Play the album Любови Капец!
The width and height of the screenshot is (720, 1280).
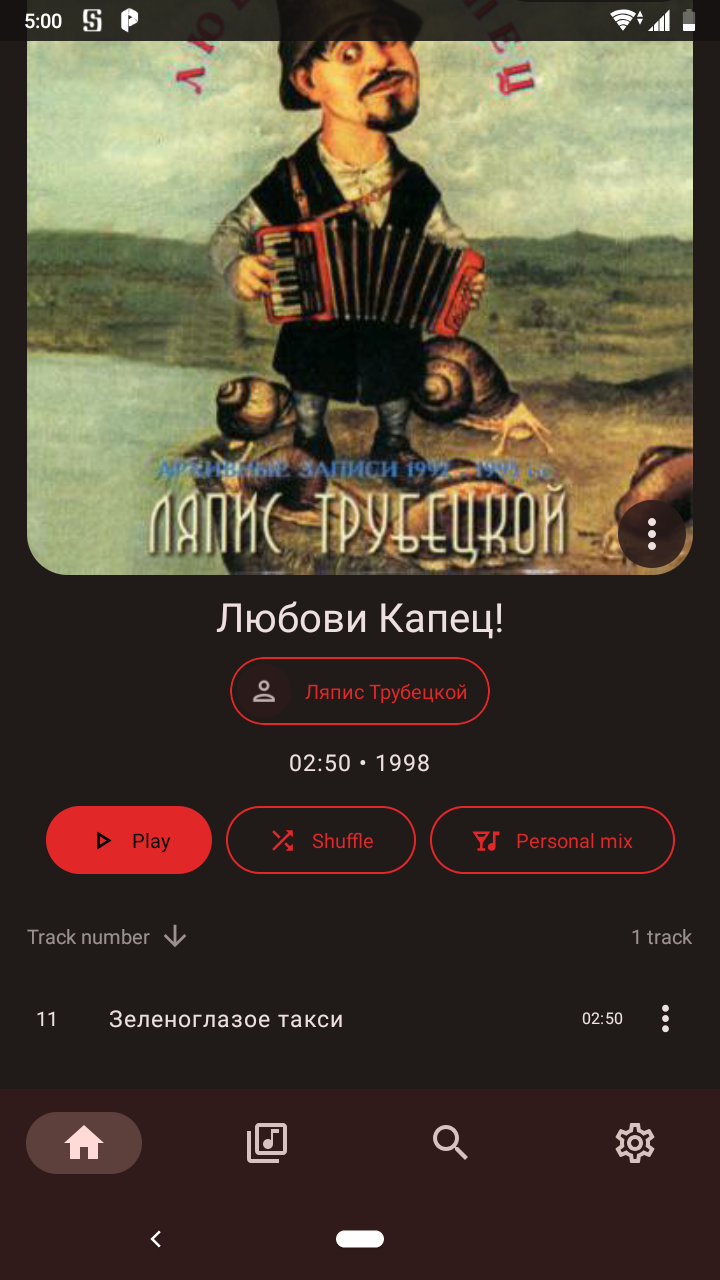(x=129, y=841)
